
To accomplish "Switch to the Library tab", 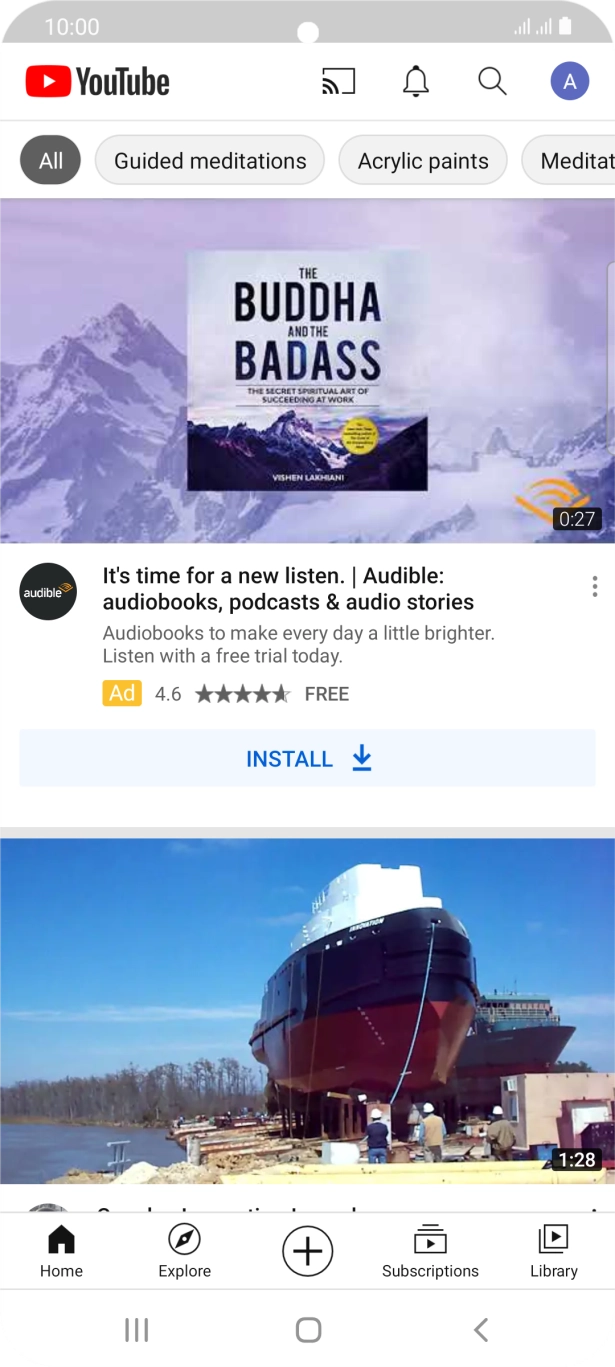I will coord(553,1252).
